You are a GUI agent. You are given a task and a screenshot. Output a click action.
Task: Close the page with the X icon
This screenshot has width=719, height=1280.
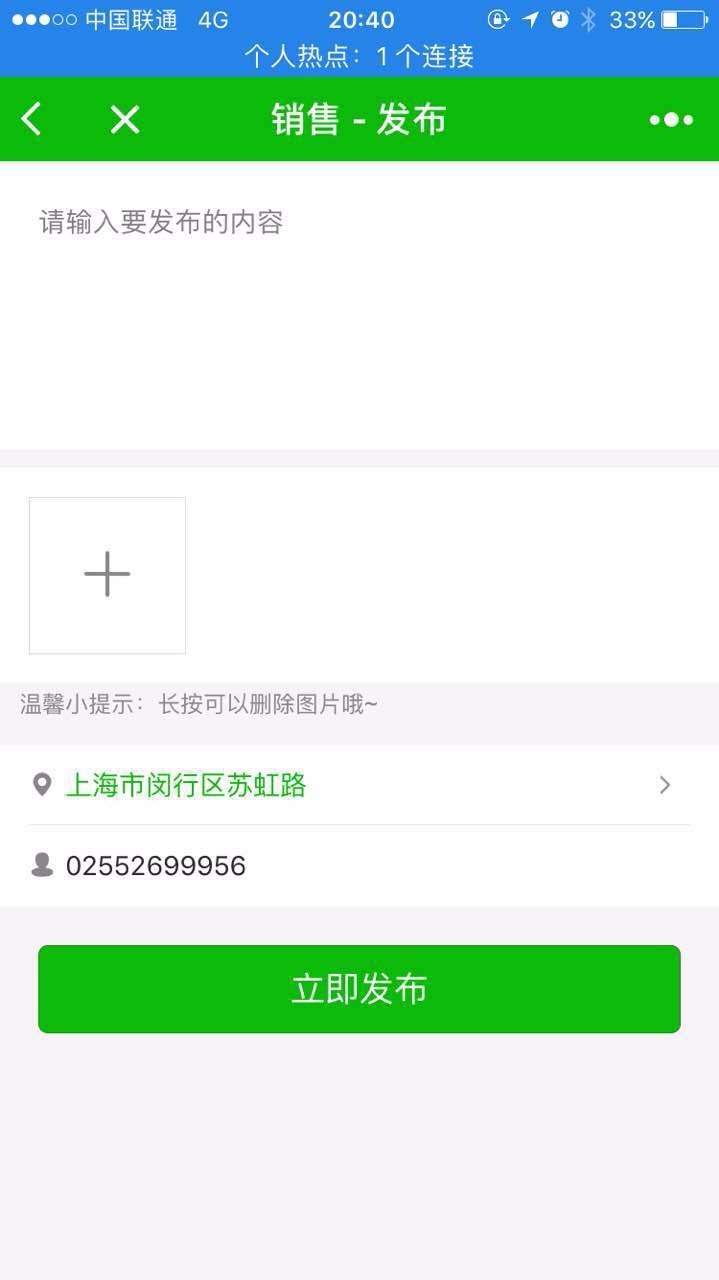(x=125, y=120)
